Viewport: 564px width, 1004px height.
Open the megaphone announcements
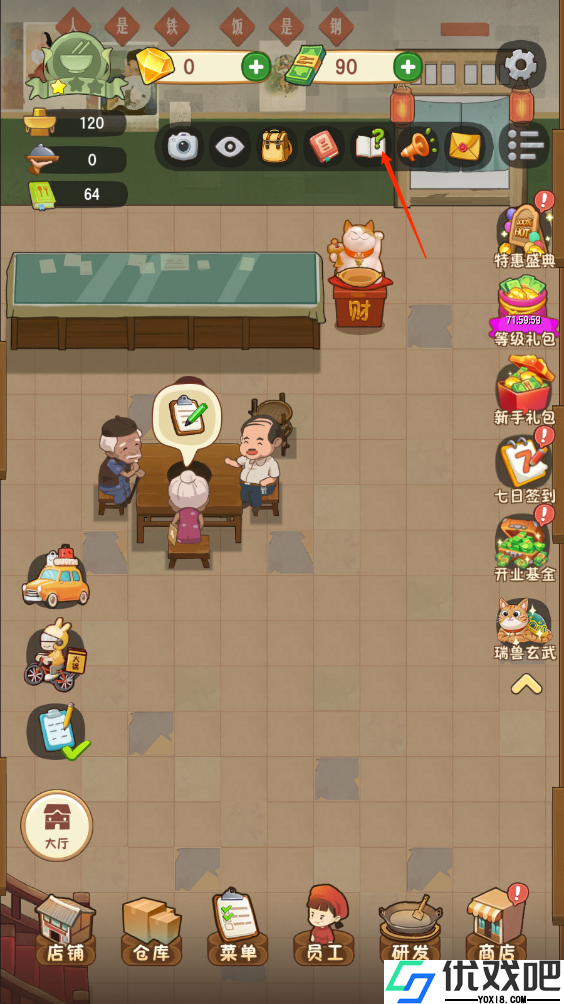click(x=417, y=147)
